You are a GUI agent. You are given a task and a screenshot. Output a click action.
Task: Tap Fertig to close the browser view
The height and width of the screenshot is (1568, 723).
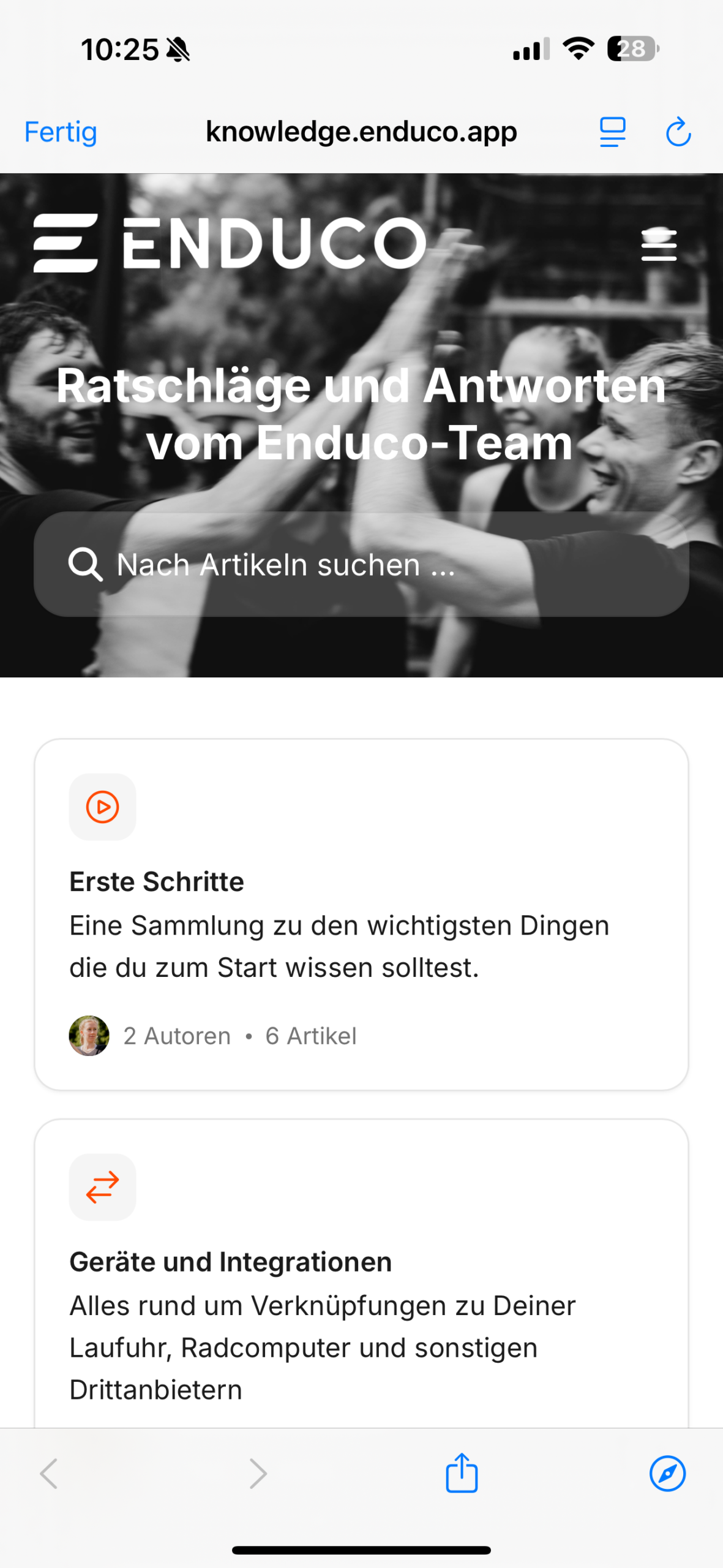[x=61, y=132]
